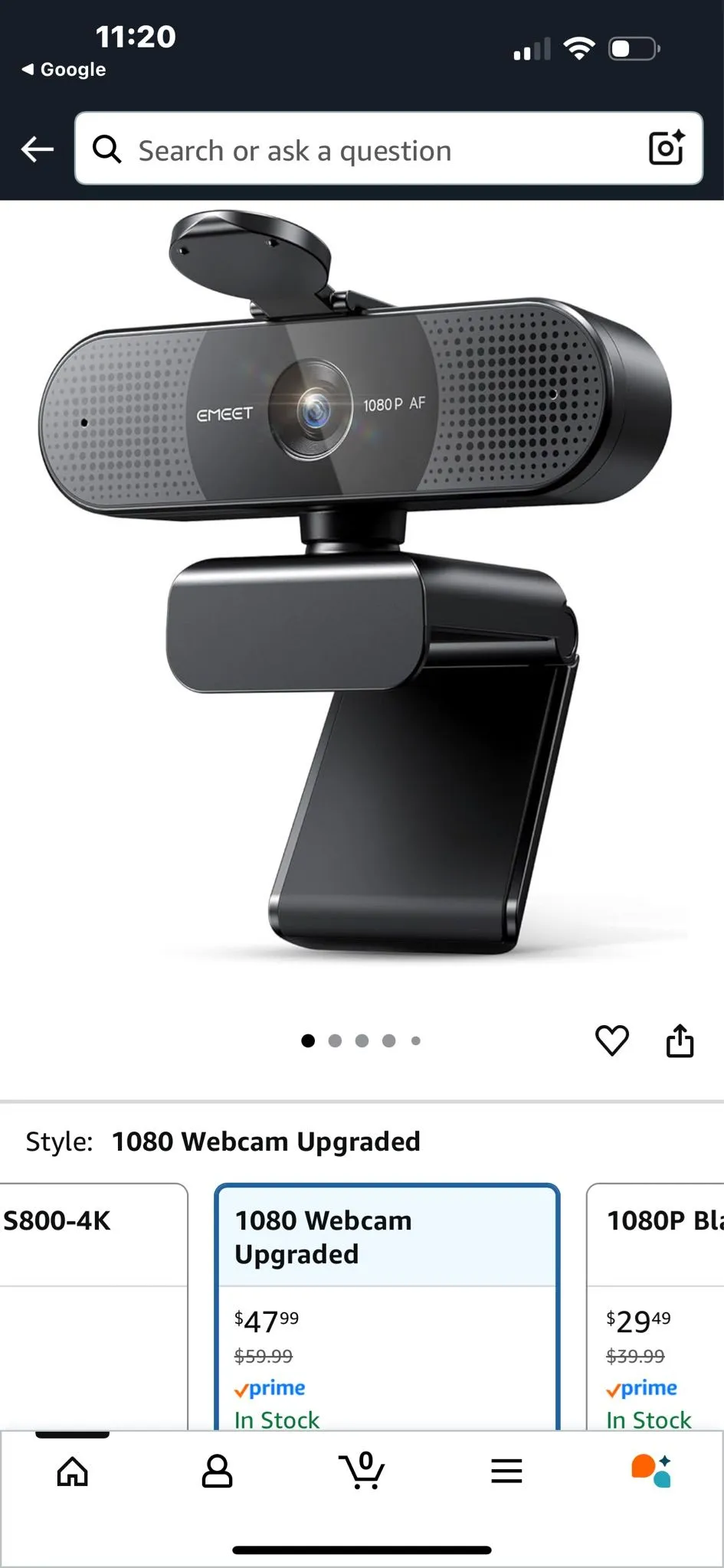This screenshot has height=1568, width=724.
Task: Open the Rufus AI assistant tab
Action: [651, 1471]
